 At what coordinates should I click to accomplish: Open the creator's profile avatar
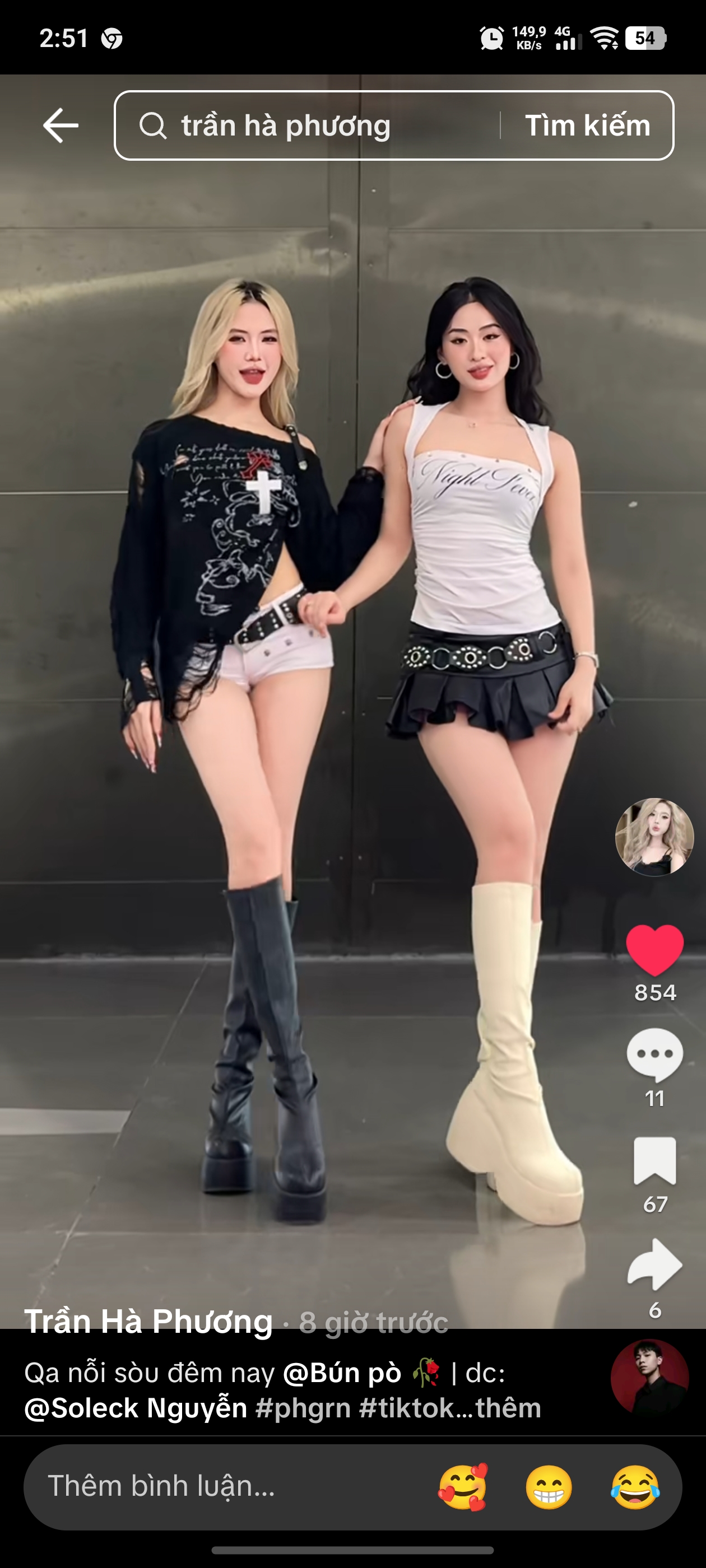(x=654, y=837)
